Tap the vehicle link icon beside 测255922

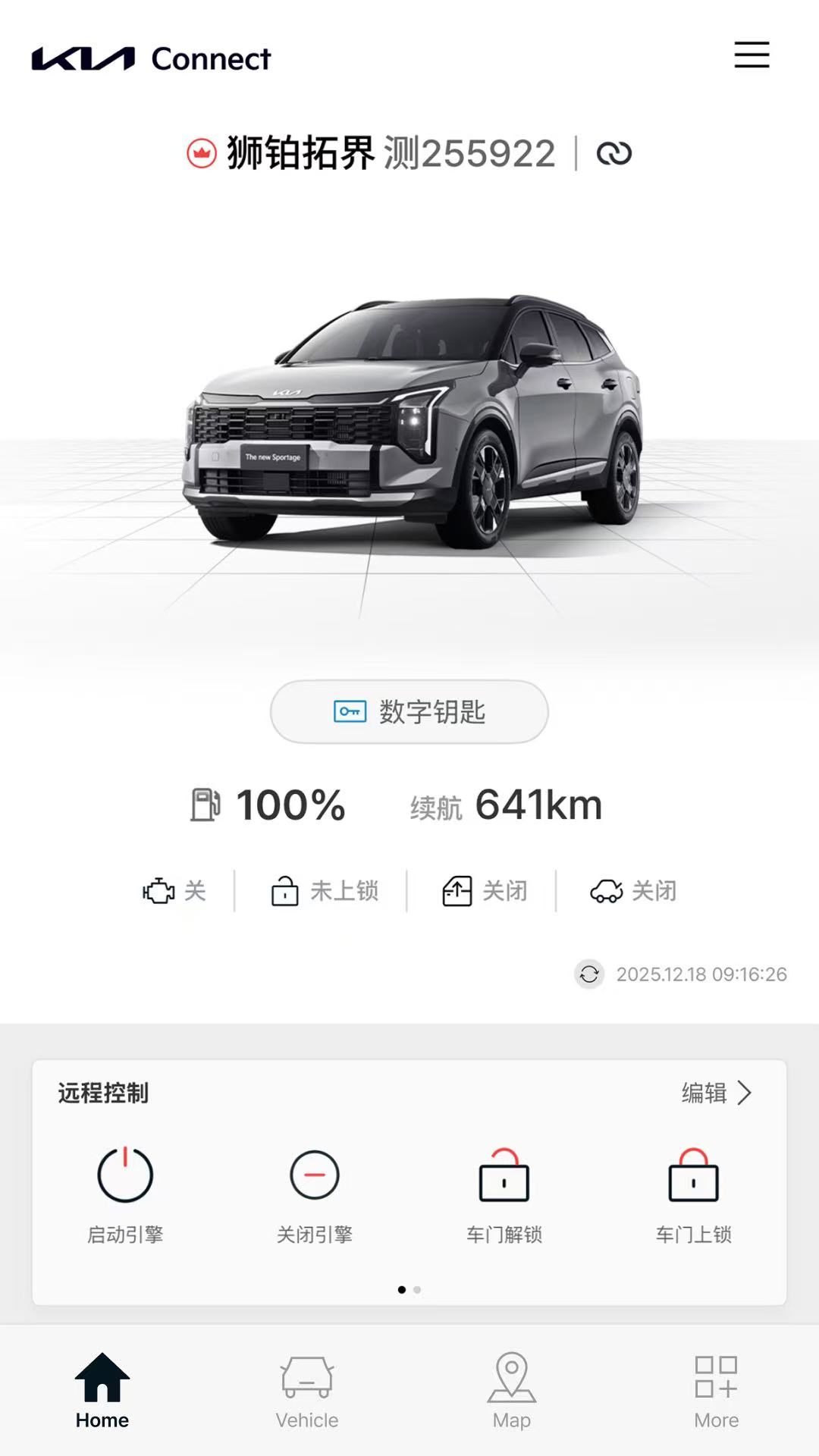[x=616, y=152]
